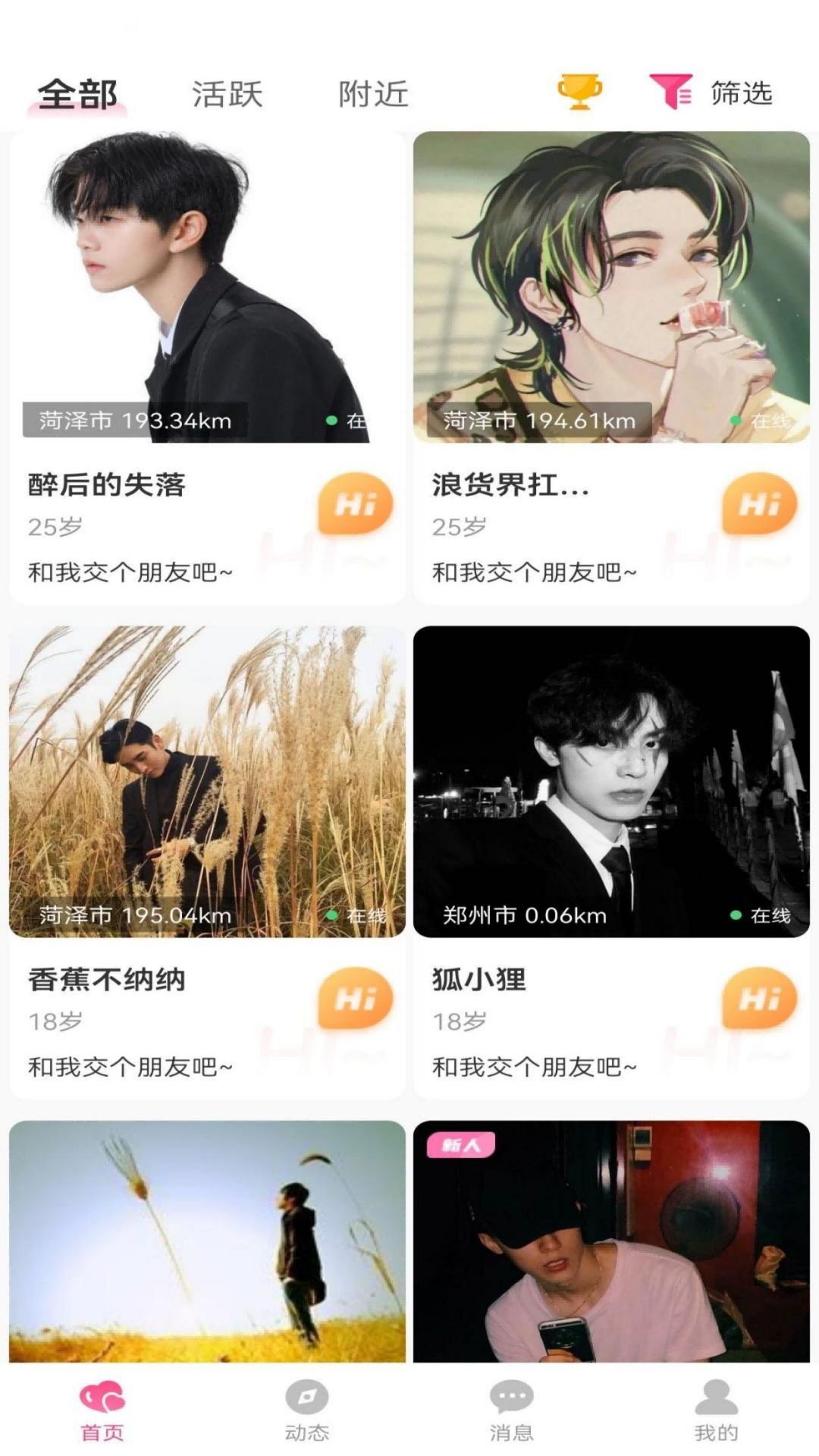View 狐小狸's profile photo

[x=611, y=781]
